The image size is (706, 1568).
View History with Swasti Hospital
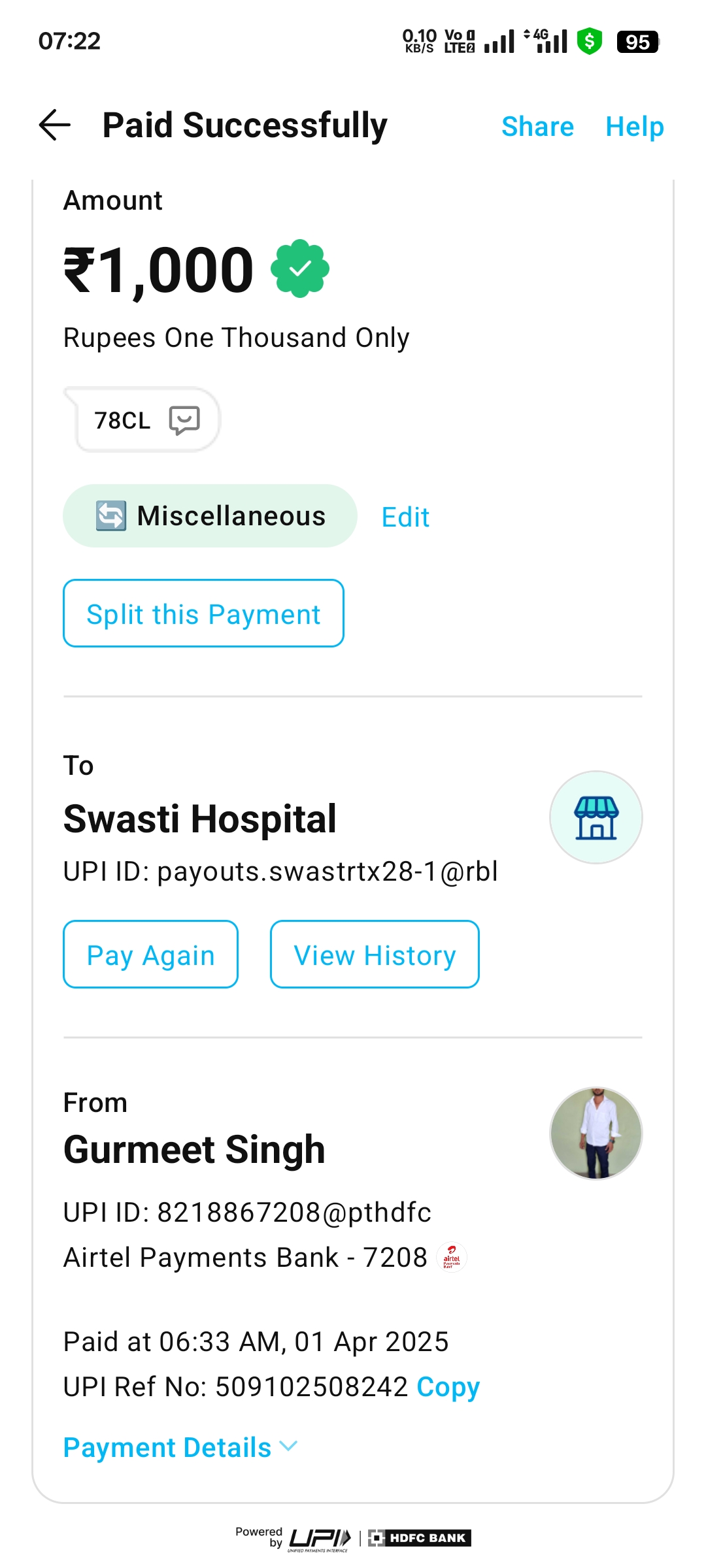tap(375, 955)
